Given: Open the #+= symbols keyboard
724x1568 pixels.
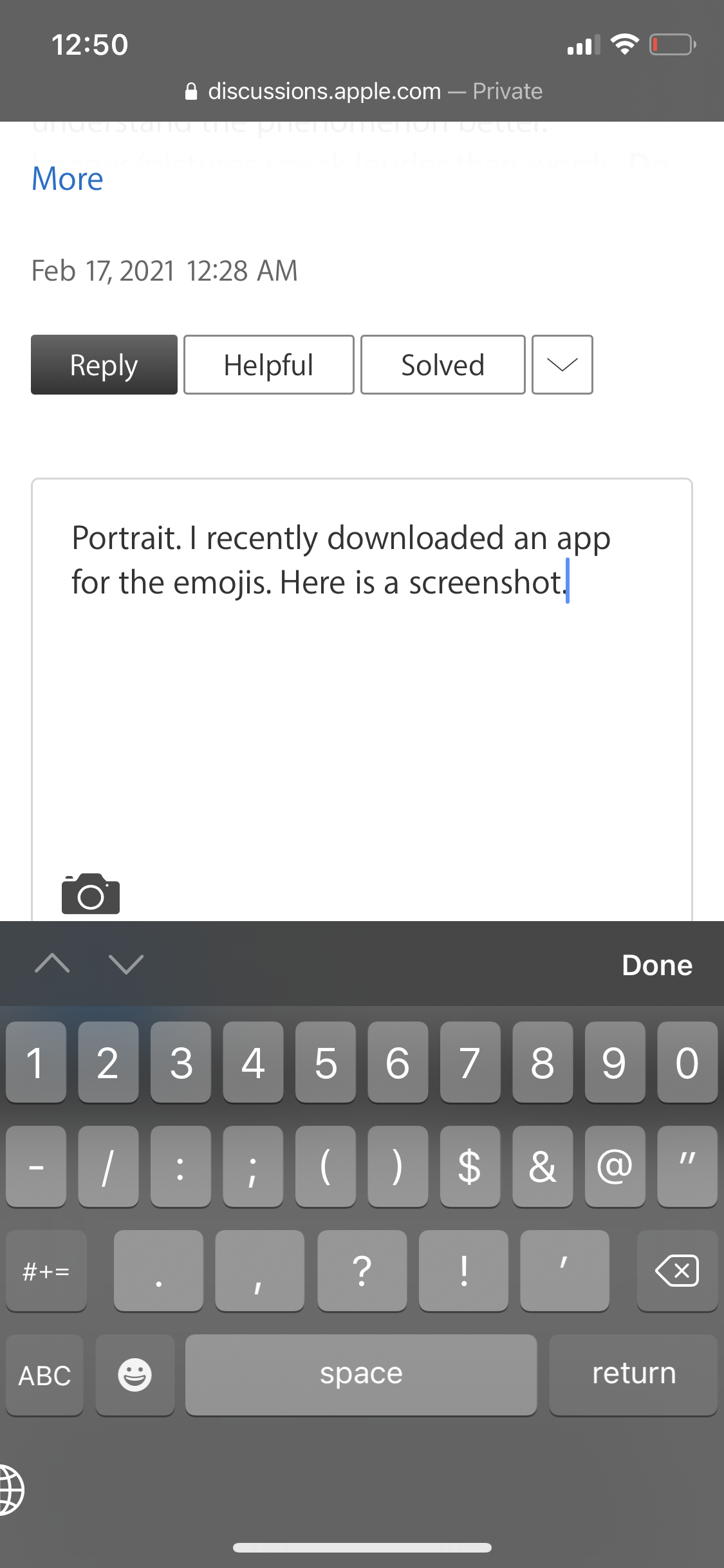Looking at the screenshot, I should tap(46, 1271).
